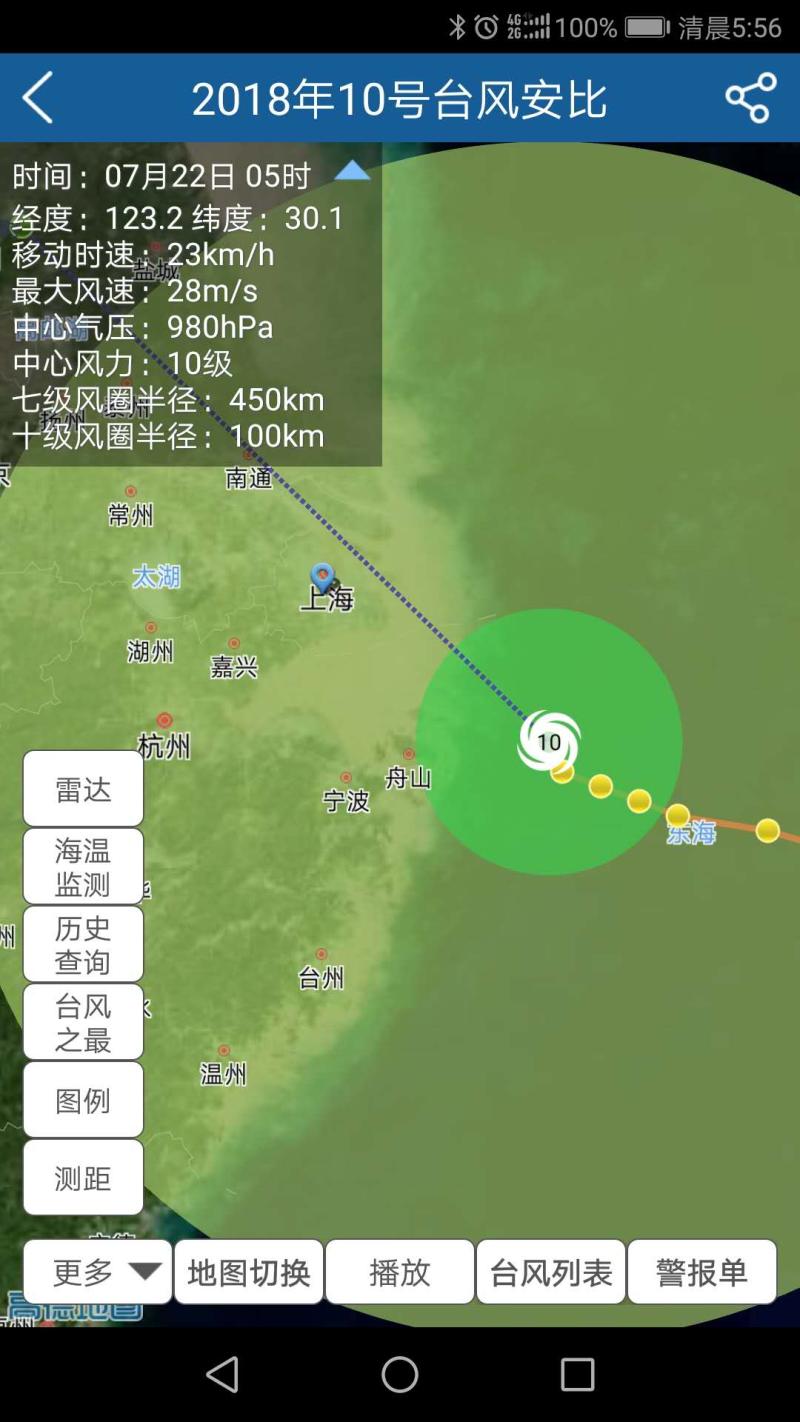Open the system recent apps view
This screenshot has width=800, height=1422.
point(577,1374)
